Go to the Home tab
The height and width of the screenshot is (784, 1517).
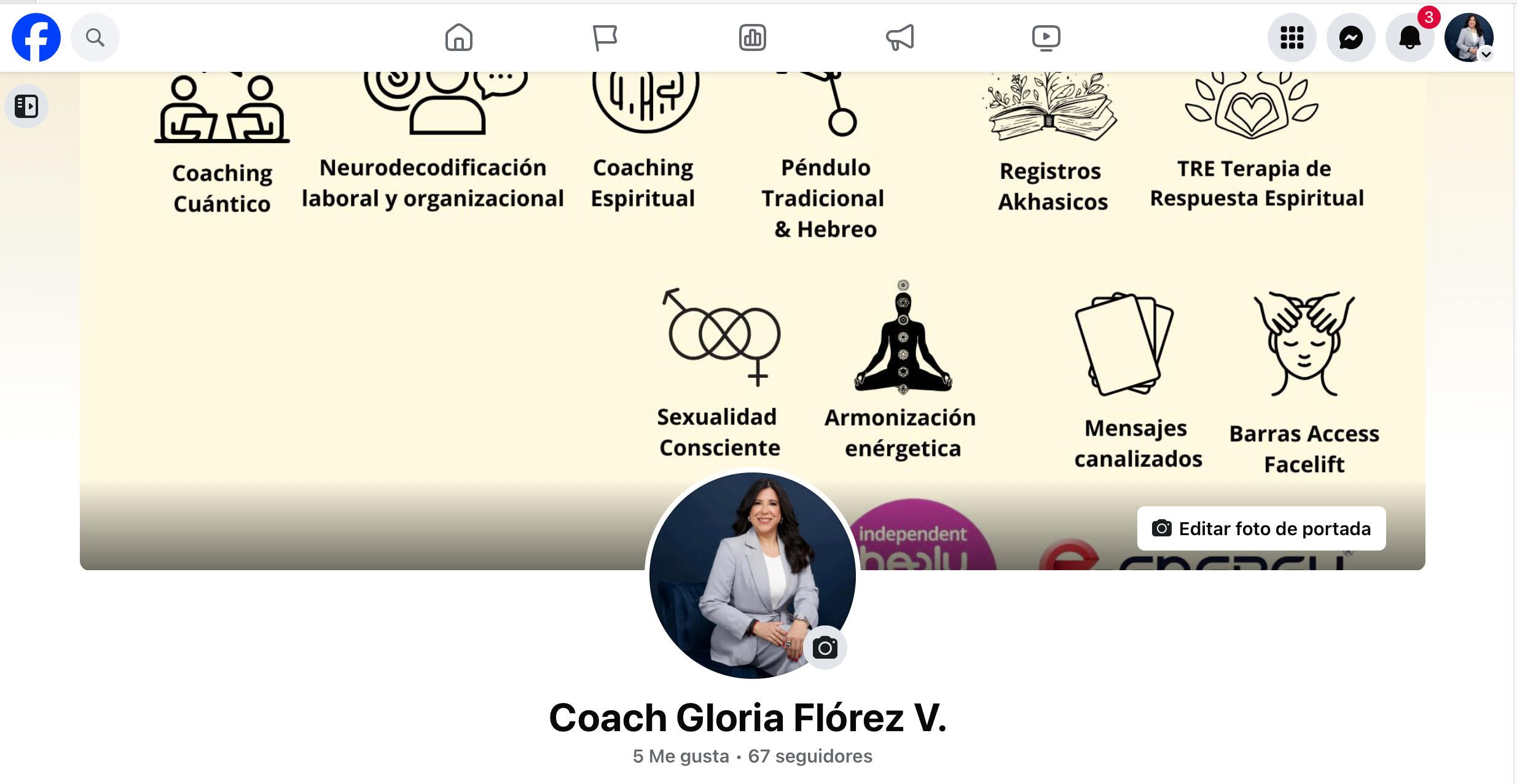coord(458,38)
